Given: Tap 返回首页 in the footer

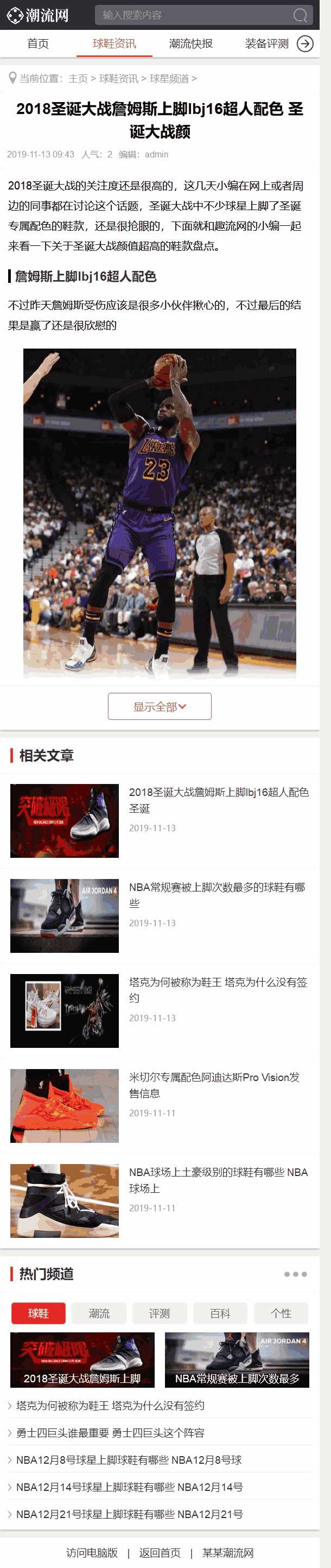Looking at the screenshot, I should 160,1552.
